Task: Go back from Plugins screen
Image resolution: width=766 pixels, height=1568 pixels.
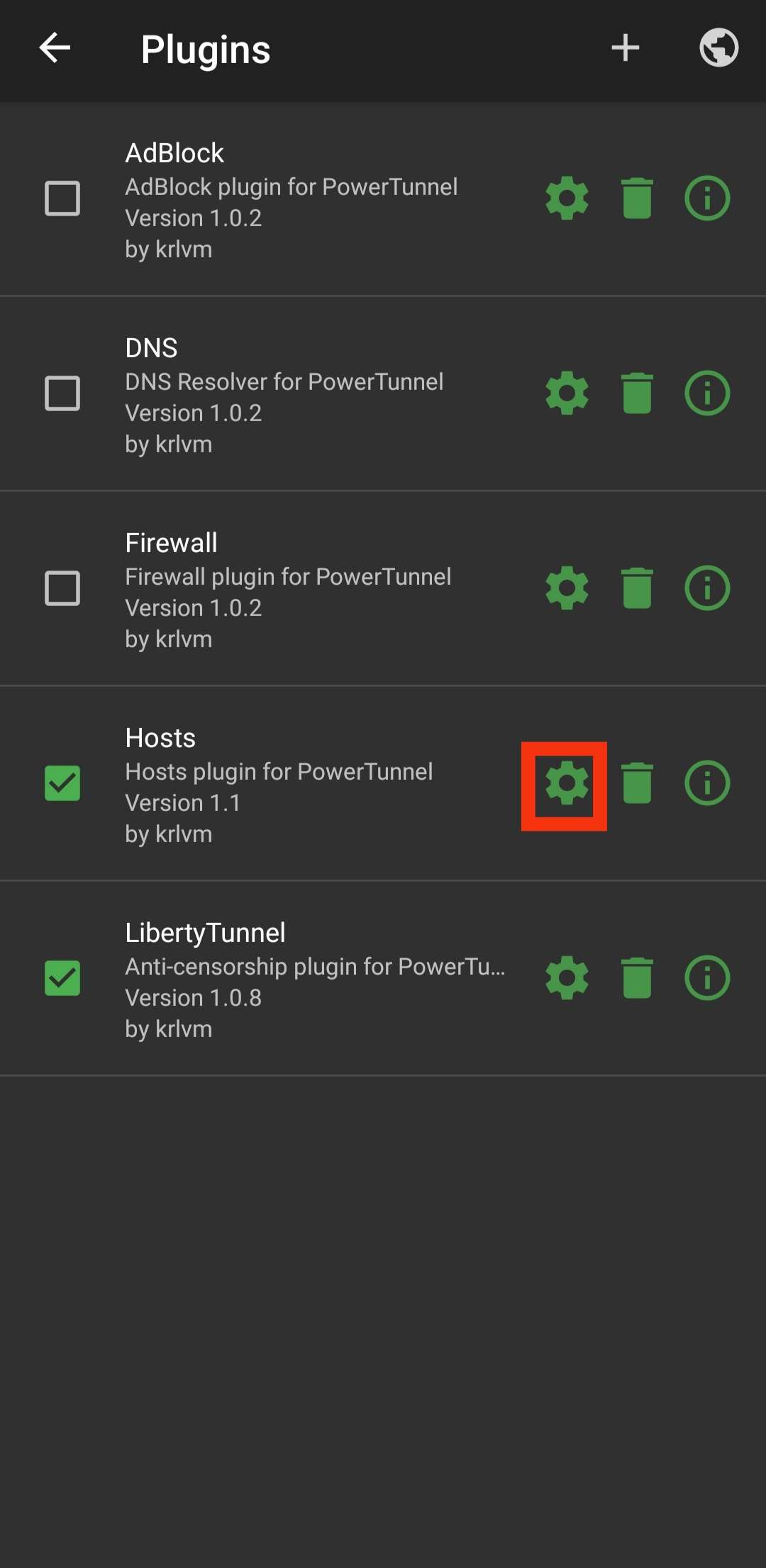Action: click(55, 48)
